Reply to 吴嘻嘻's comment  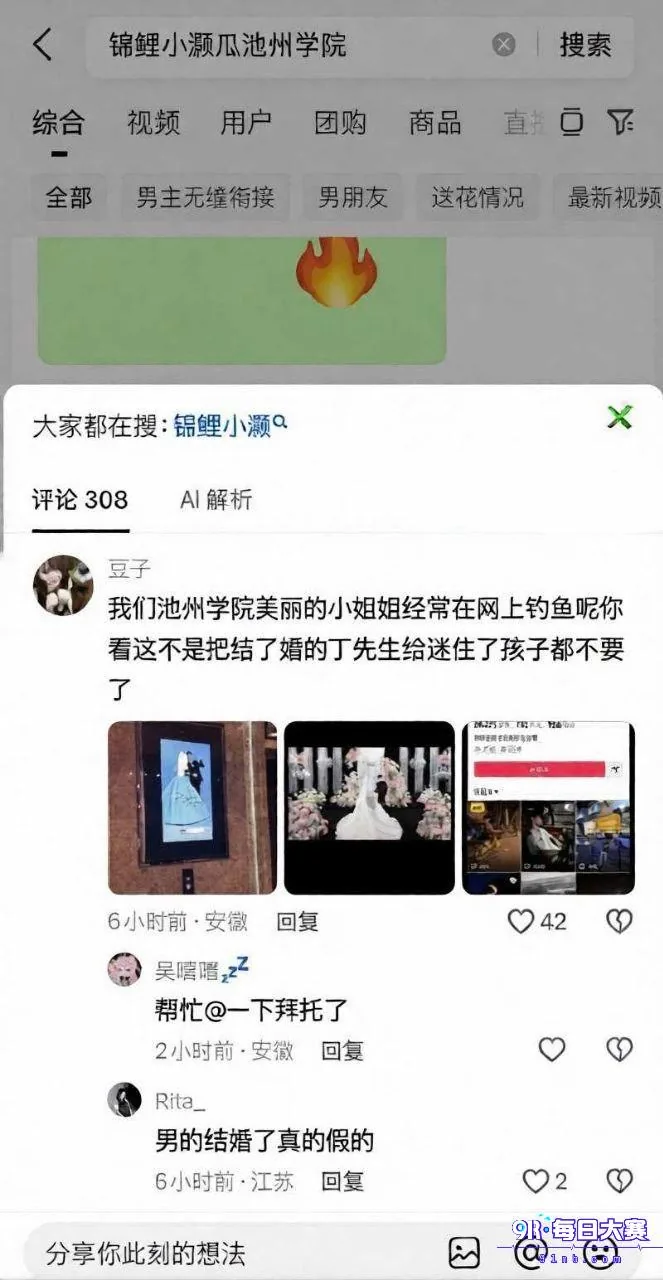pos(342,1050)
